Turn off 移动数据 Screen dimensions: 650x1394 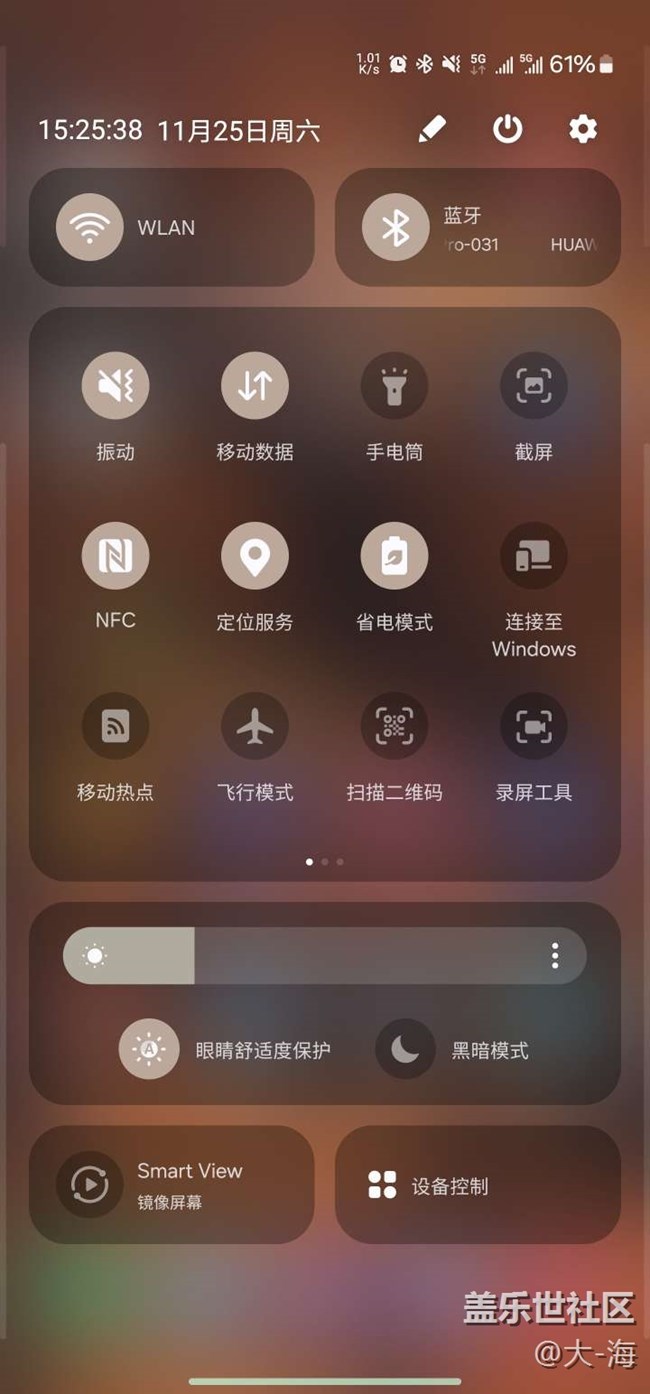click(255, 385)
